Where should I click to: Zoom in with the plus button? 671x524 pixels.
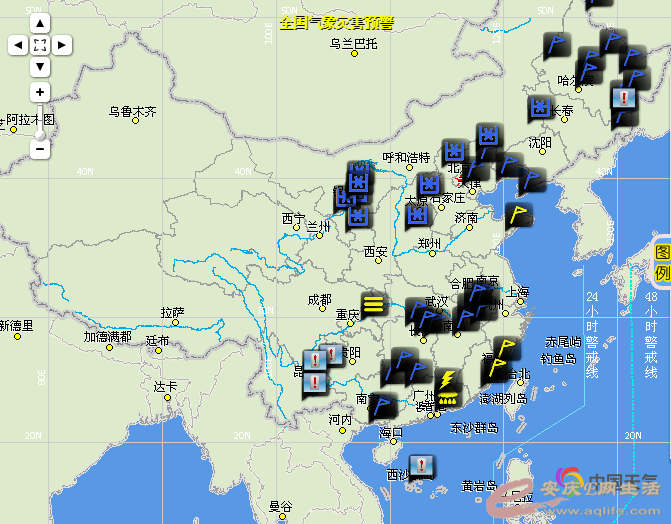39,92
